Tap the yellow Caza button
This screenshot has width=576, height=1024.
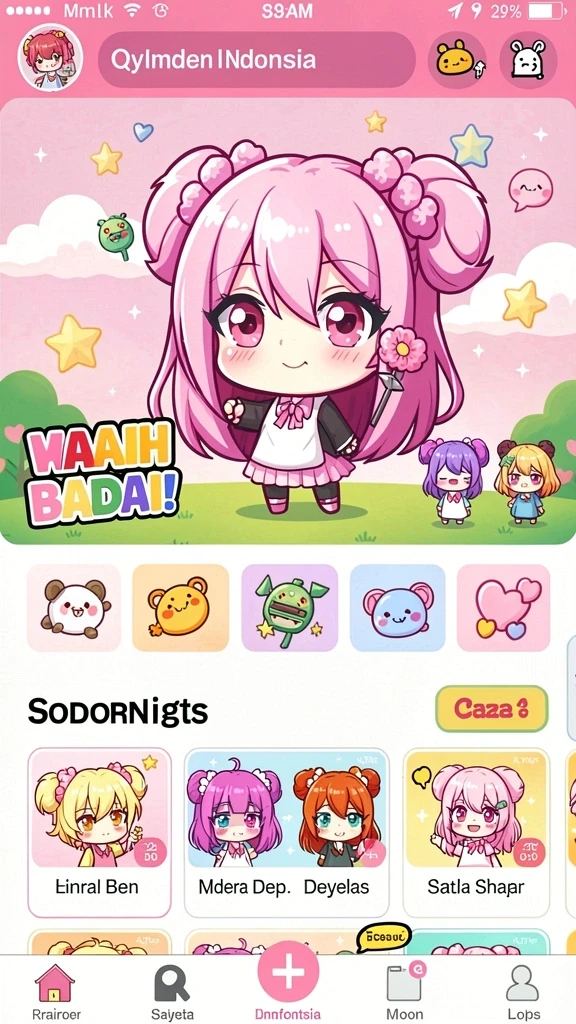tap(492, 709)
